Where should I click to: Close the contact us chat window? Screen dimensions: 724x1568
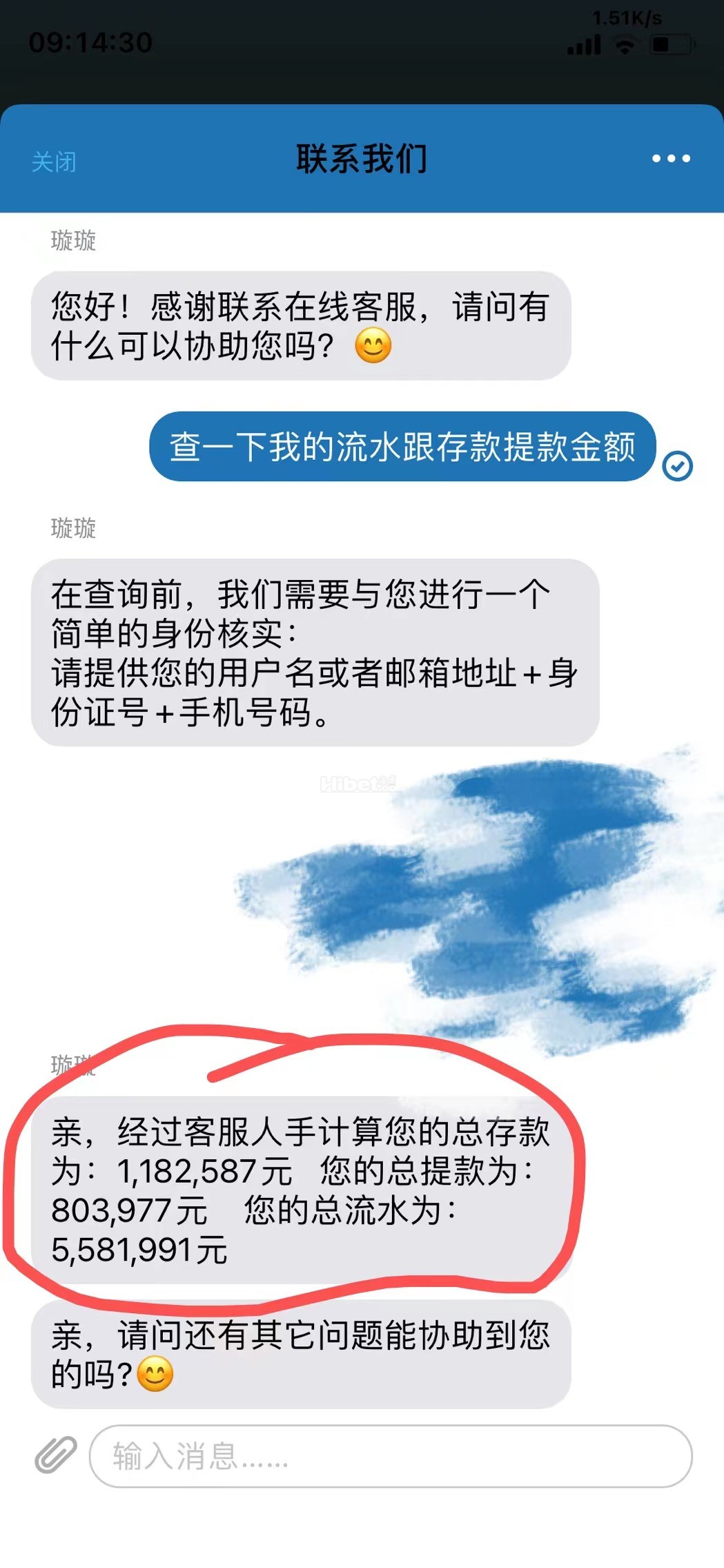pos(53,162)
